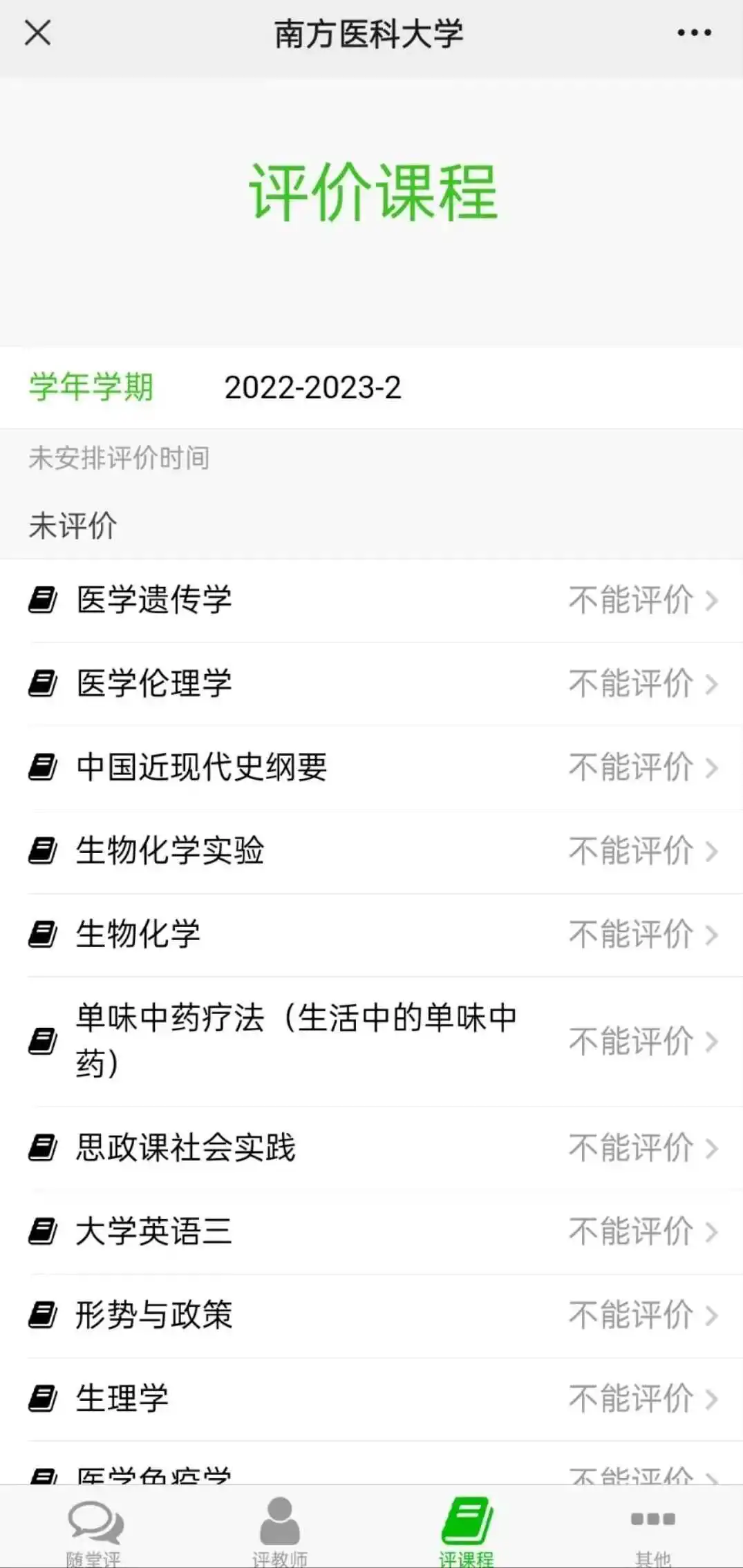Screen dimensions: 743x1568
Task: Go to the 评教师 tab
Action: click(279, 1528)
